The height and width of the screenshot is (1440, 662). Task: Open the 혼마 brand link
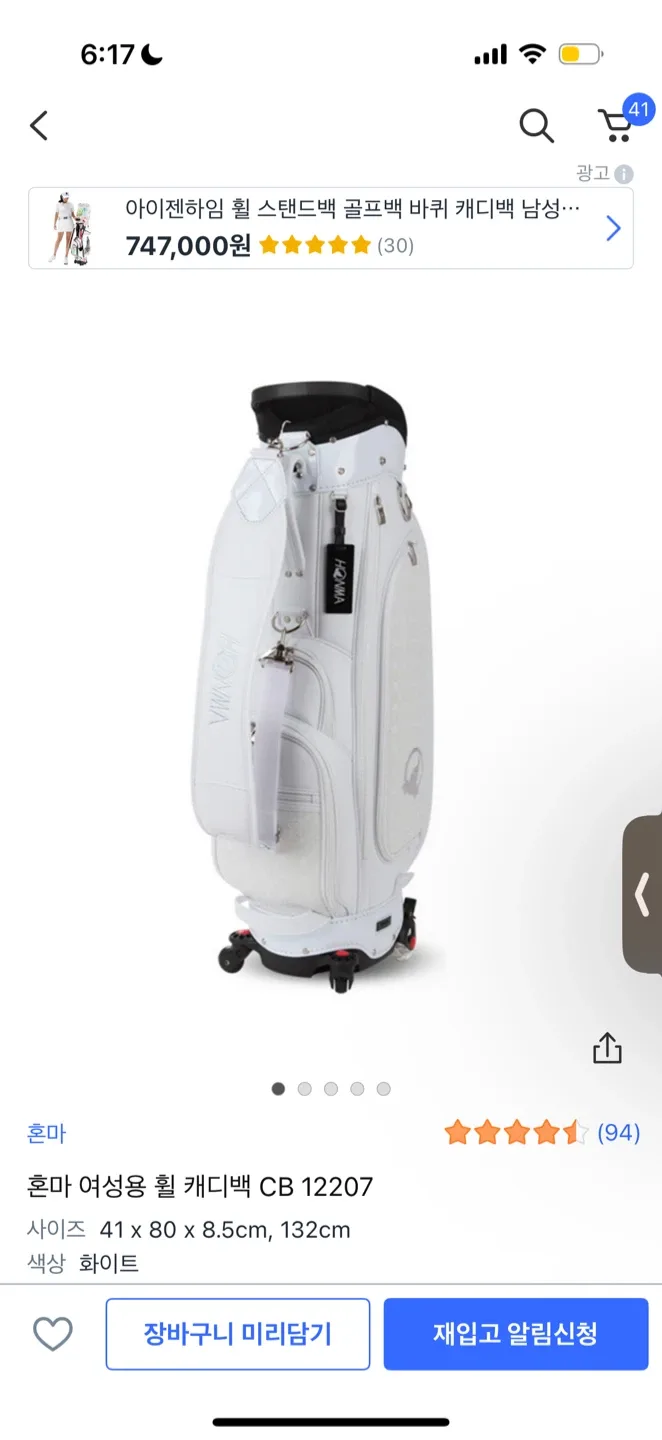point(46,1133)
